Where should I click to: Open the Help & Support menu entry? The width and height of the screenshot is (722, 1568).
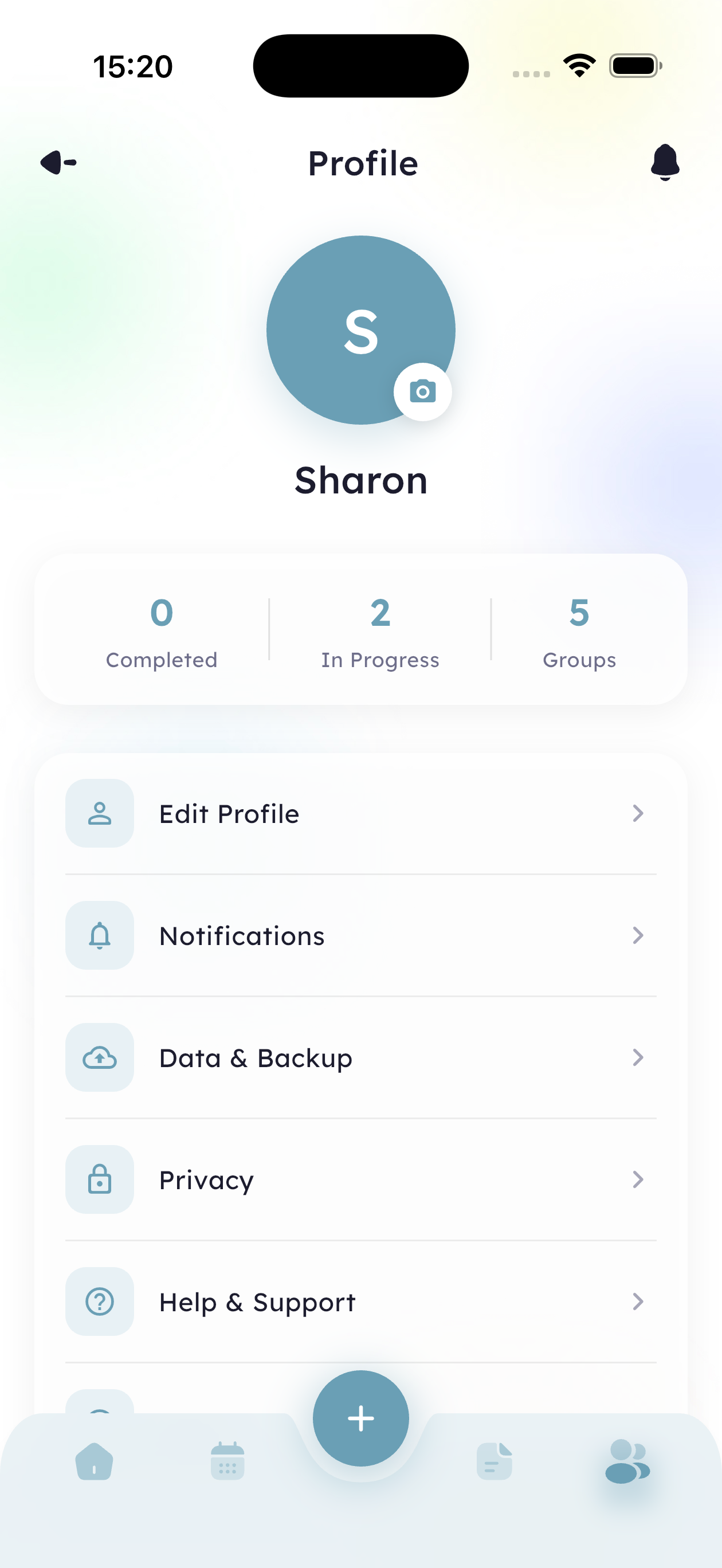(361, 1302)
